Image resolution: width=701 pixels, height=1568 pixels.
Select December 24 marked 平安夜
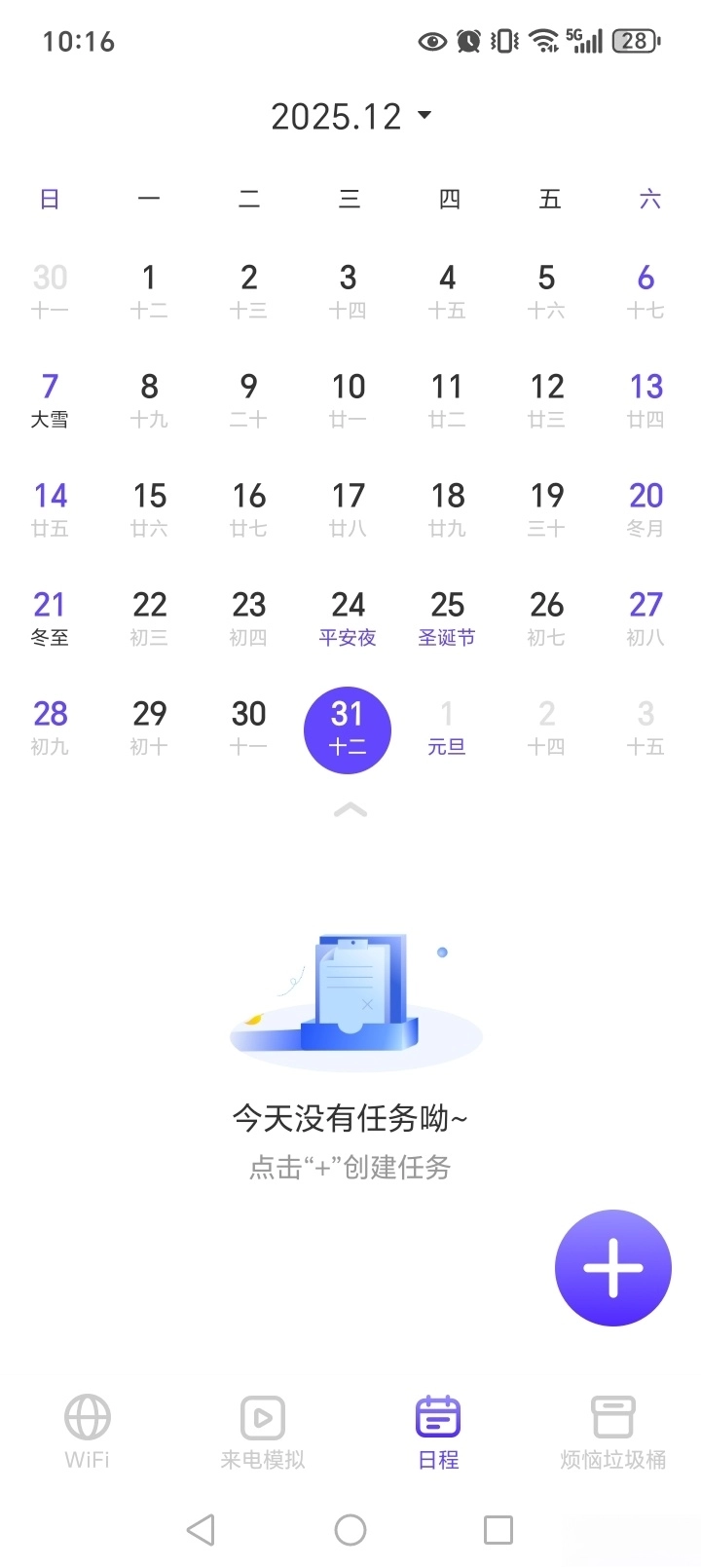click(x=348, y=616)
